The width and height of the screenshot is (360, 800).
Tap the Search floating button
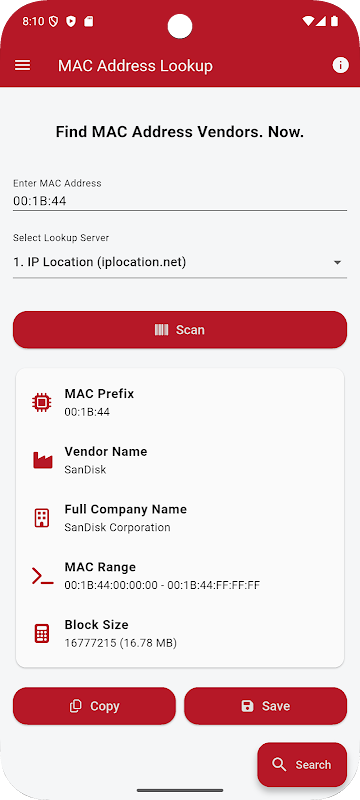(302, 764)
